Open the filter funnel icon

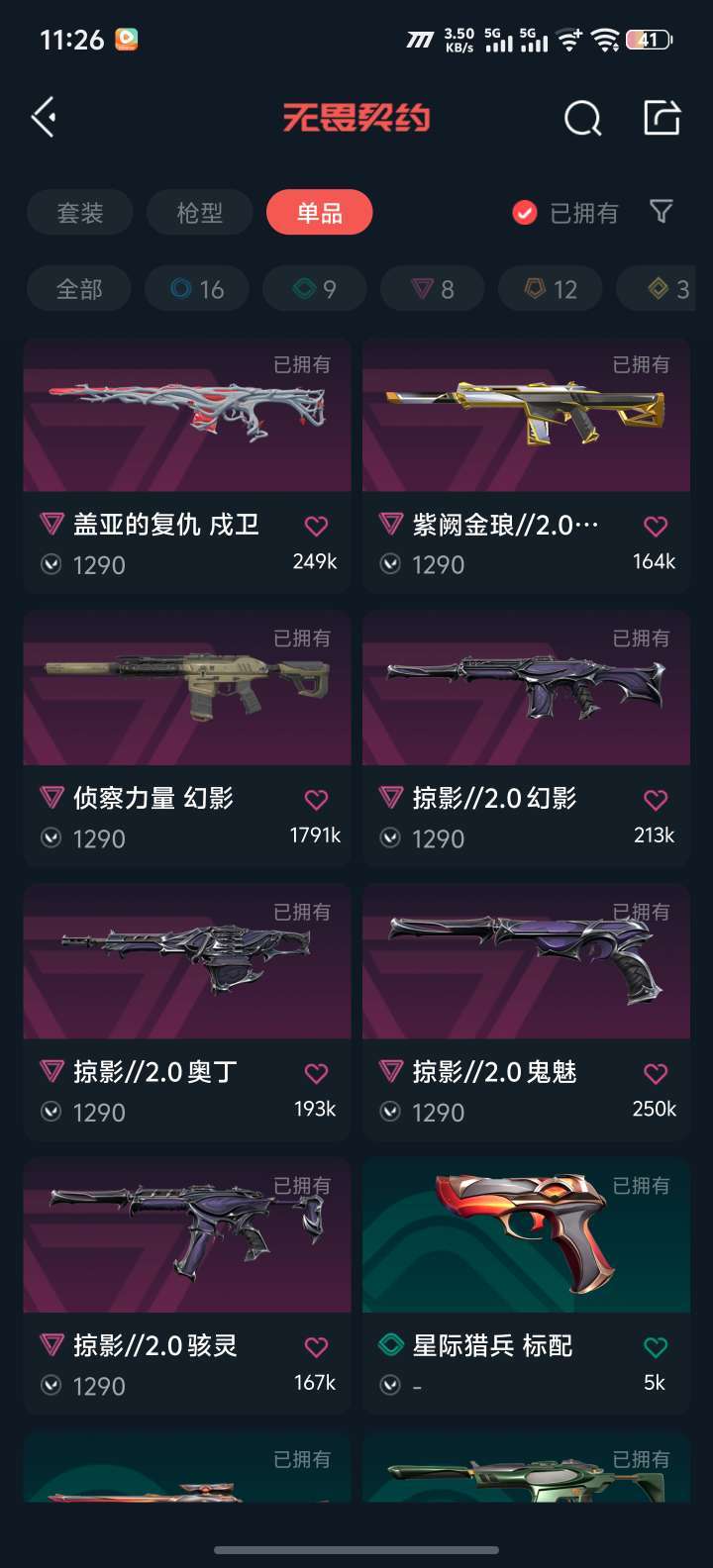[661, 211]
